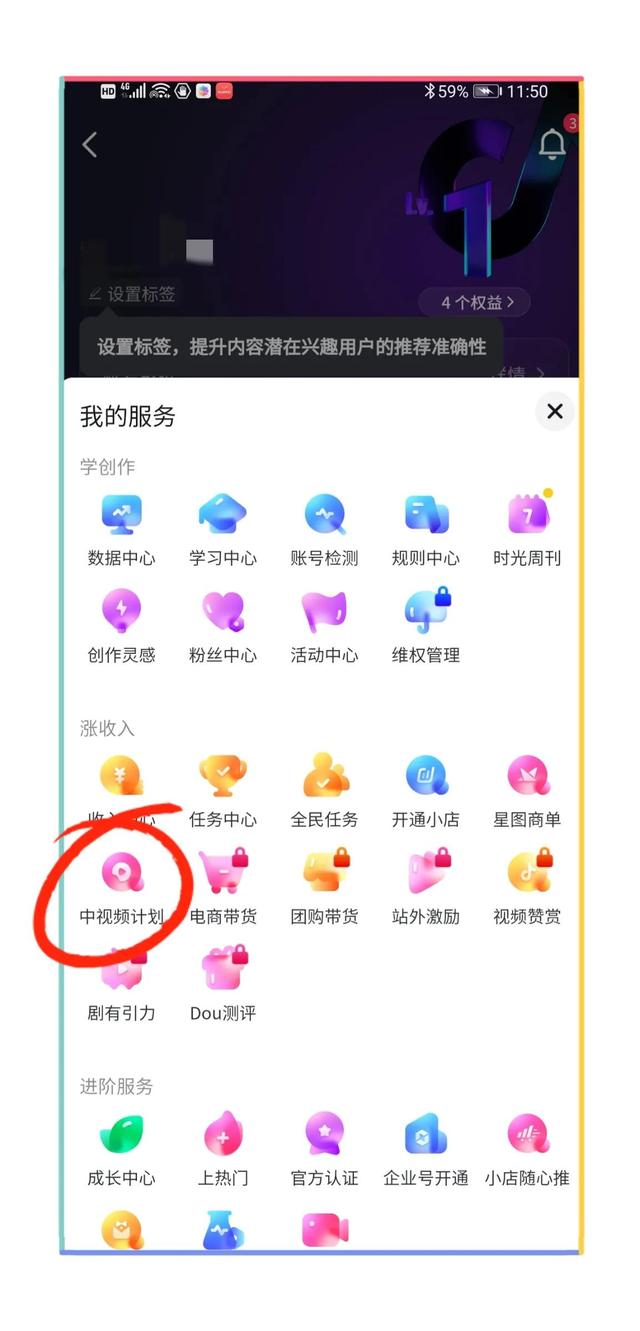Open 活动中心
Image resolution: width=640 pixels, height=1331 pixels.
(x=324, y=626)
